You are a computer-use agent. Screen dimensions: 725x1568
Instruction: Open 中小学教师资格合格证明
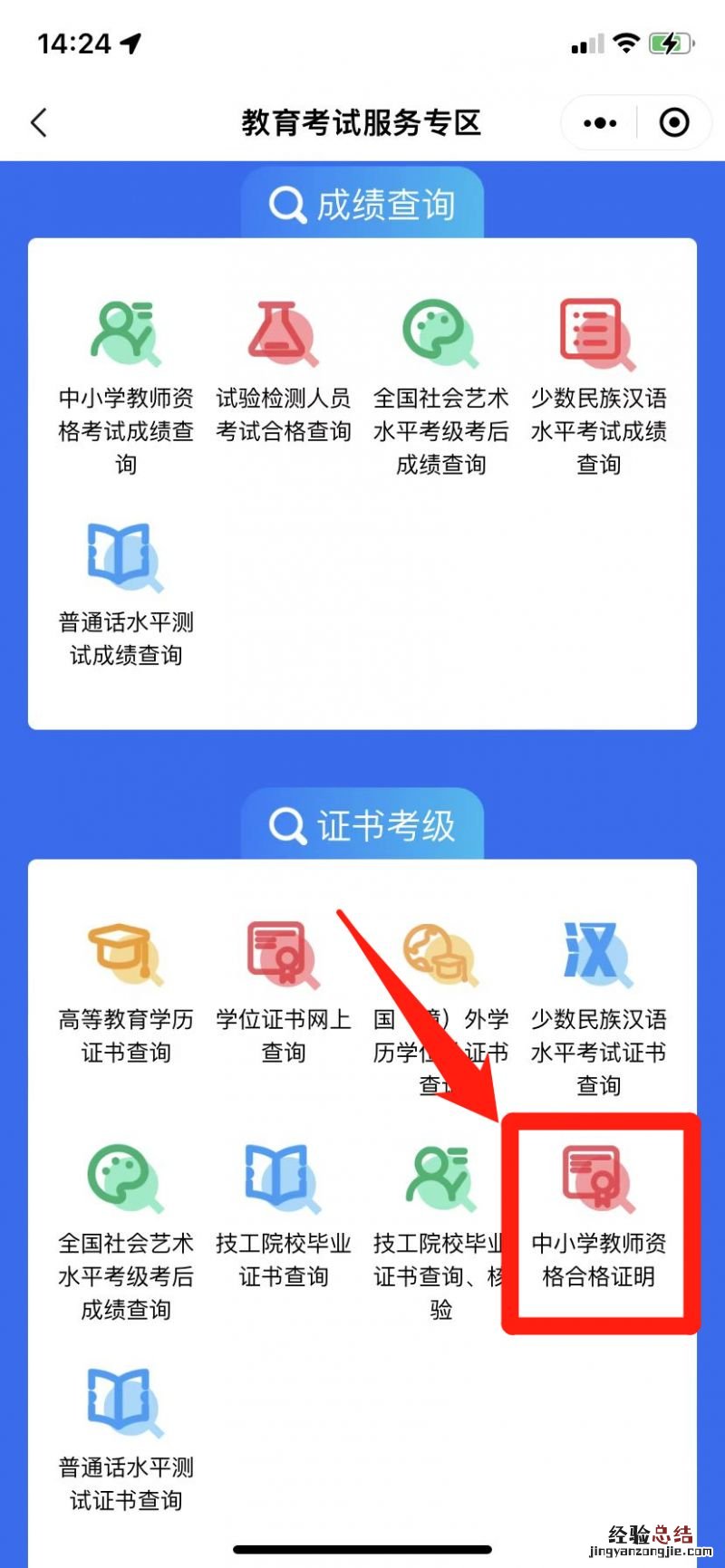(598, 1216)
